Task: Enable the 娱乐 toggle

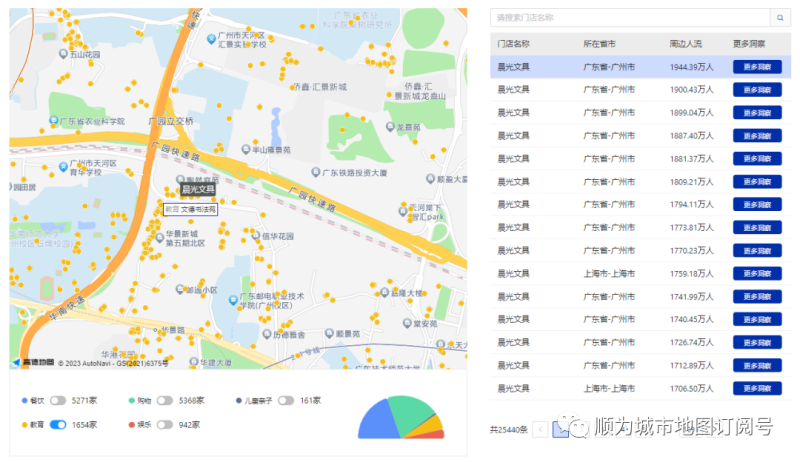Action: tap(164, 425)
